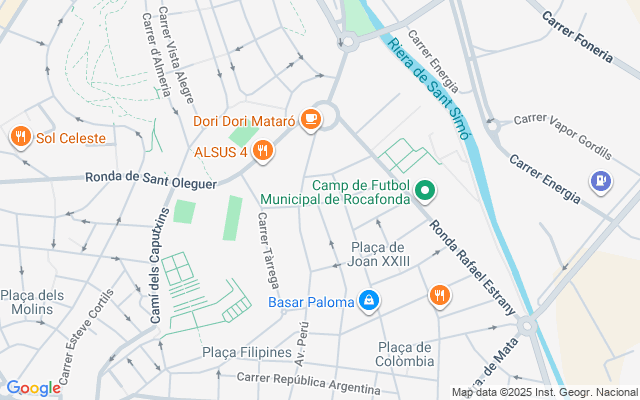The width and height of the screenshot is (640, 400).
Task: Tap the unnamed restaurant pin near Ronda Rafael Estrany
Action: 438,295
